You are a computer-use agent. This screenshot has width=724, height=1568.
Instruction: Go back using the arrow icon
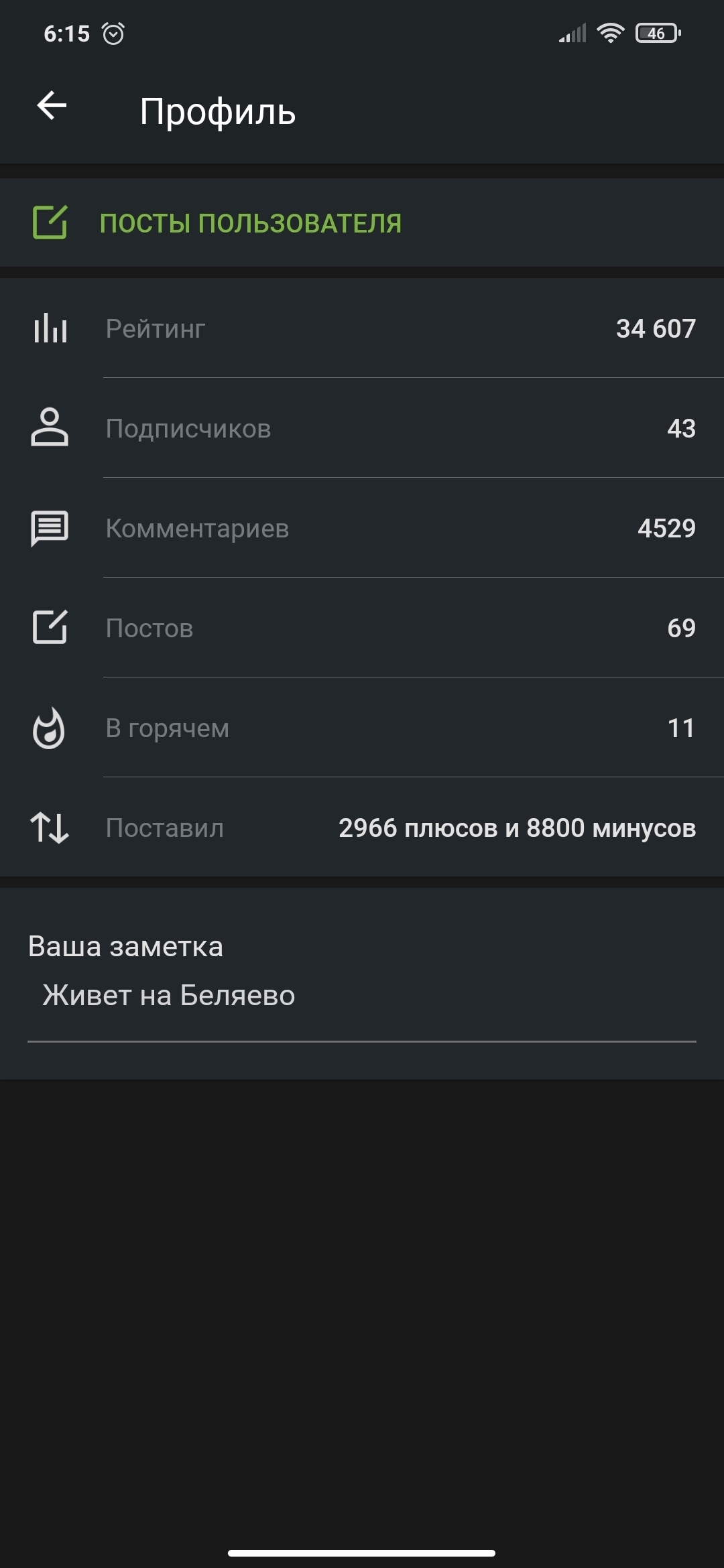tap(52, 106)
